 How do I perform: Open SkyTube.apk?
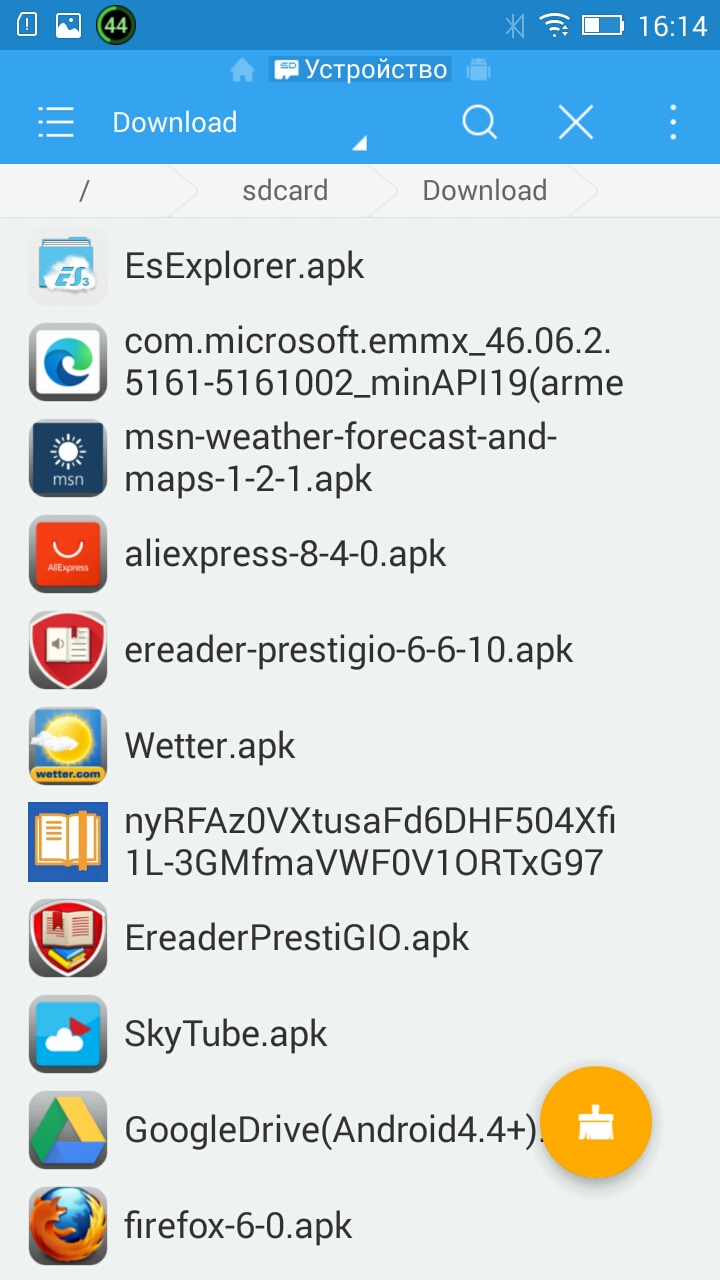pos(225,1034)
